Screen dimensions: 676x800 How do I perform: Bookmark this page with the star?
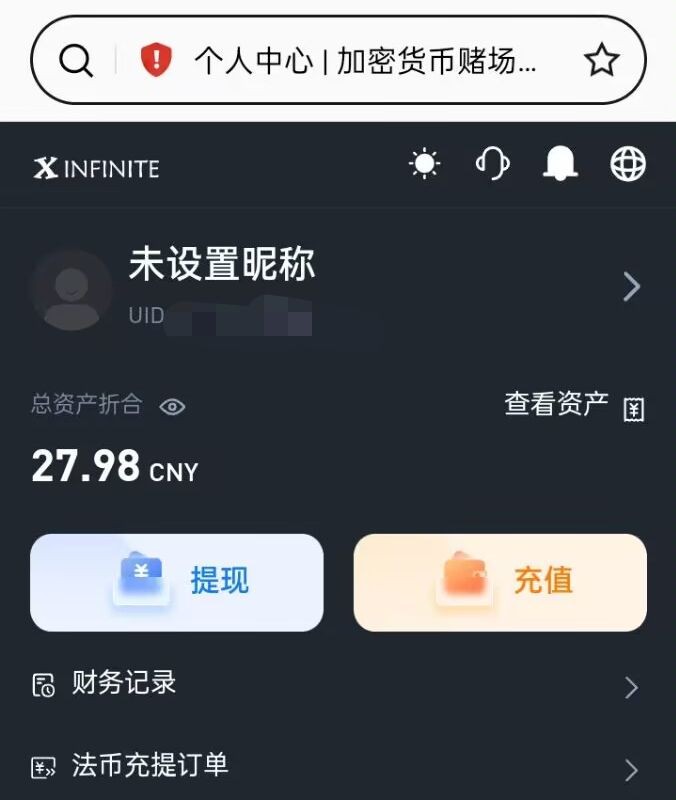601,61
